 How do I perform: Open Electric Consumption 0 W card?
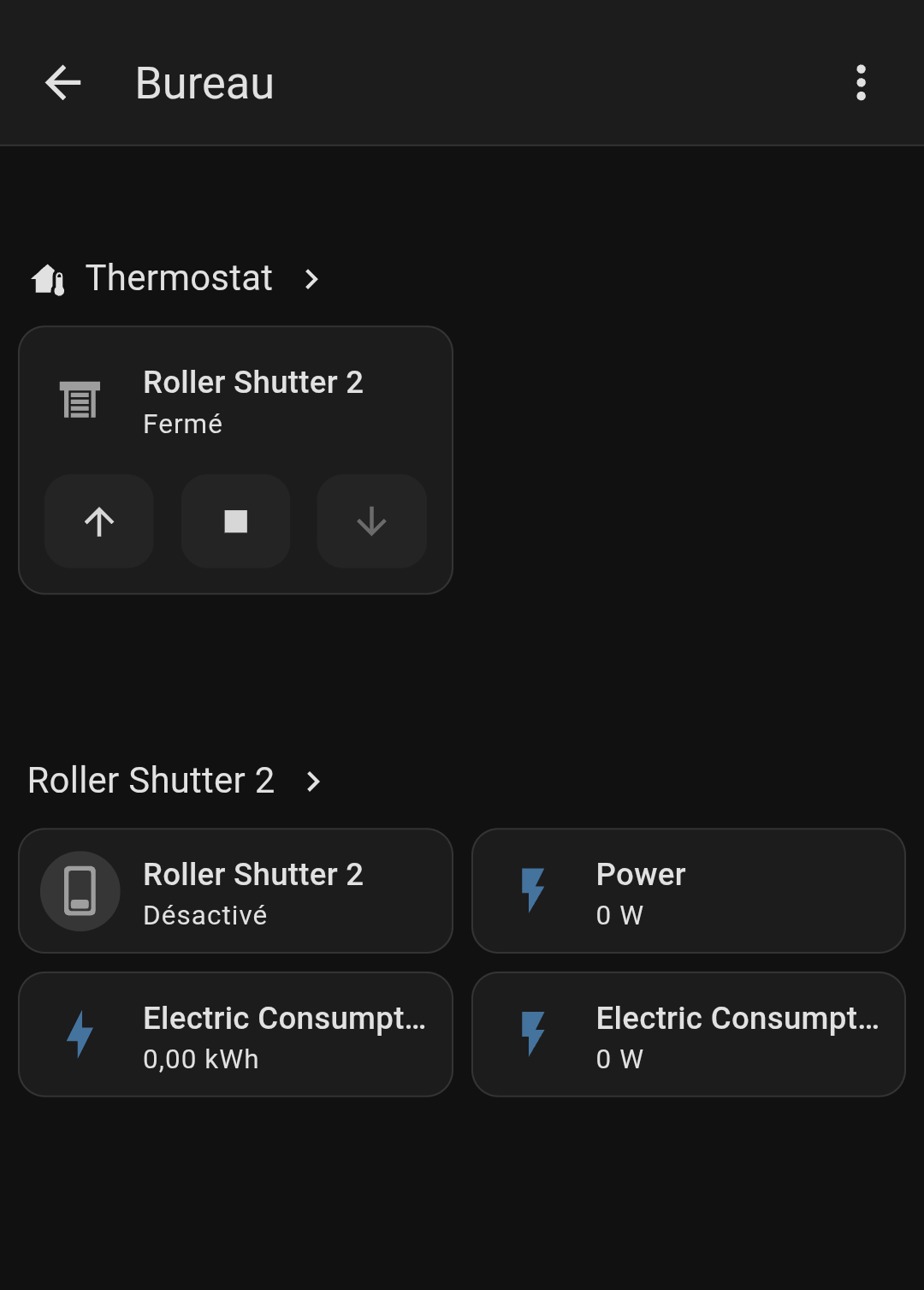pos(688,1034)
